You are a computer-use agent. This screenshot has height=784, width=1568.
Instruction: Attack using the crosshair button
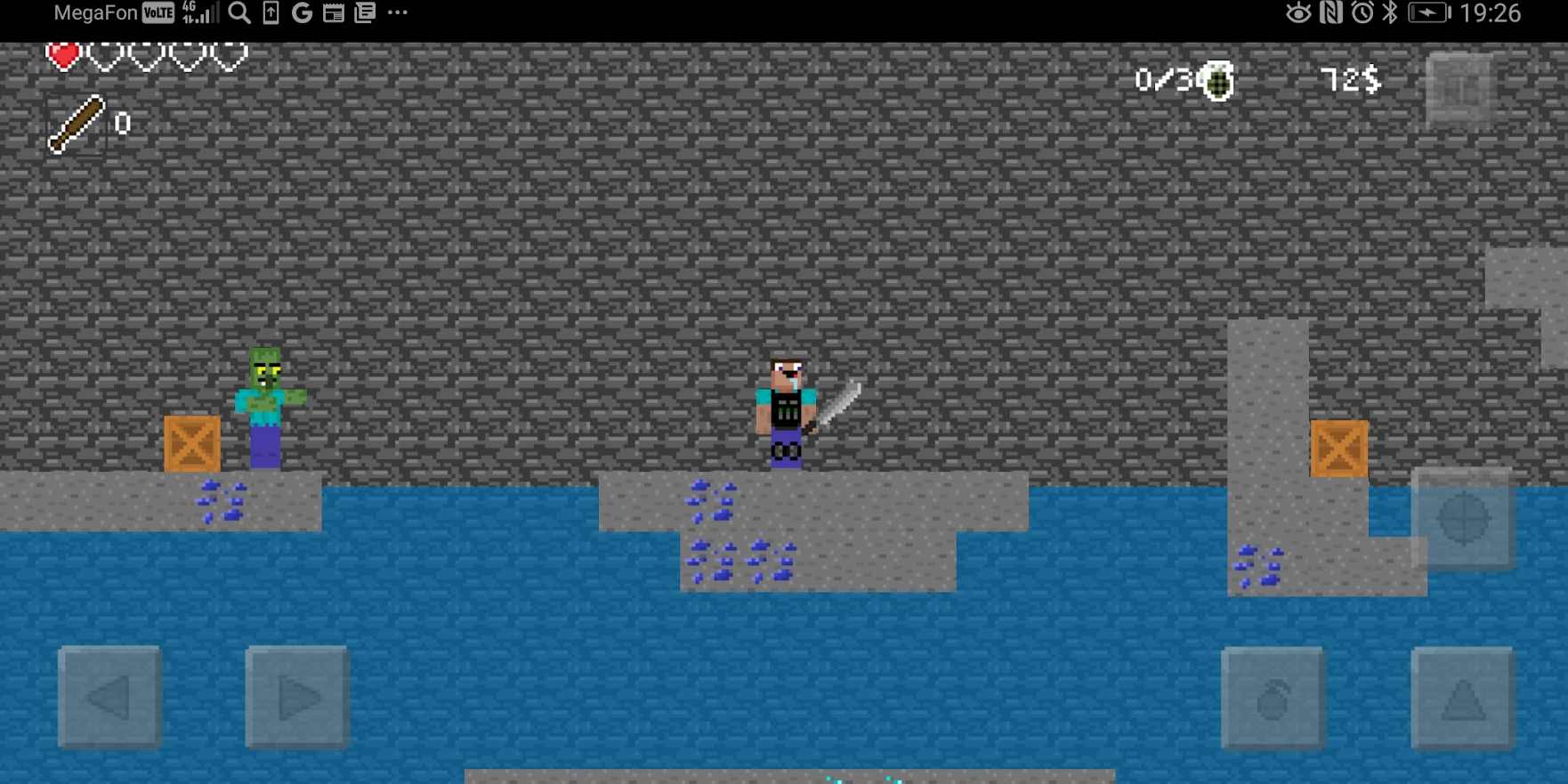(1462, 519)
